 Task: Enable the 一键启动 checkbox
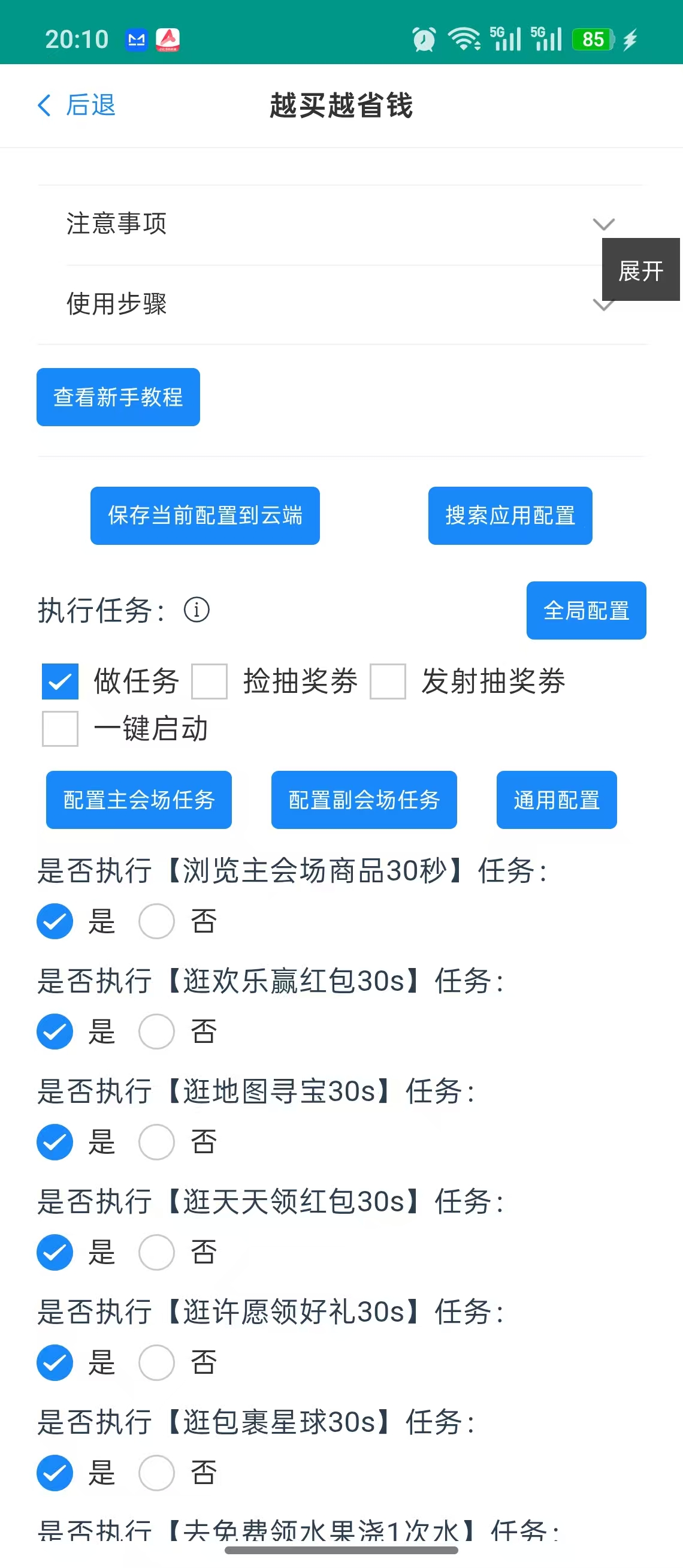click(60, 729)
